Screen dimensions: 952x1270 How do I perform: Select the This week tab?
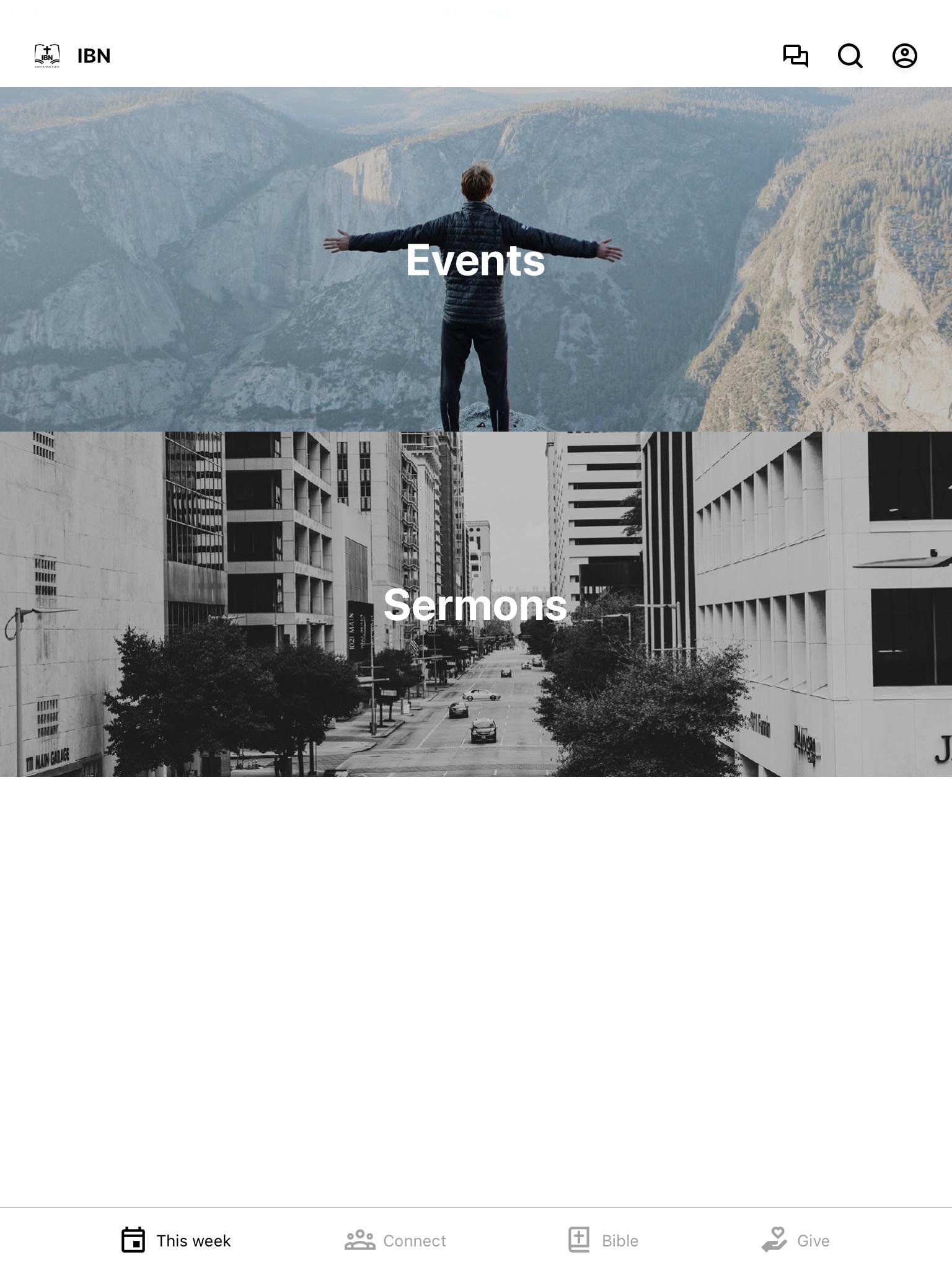(x=176, y=1240)
